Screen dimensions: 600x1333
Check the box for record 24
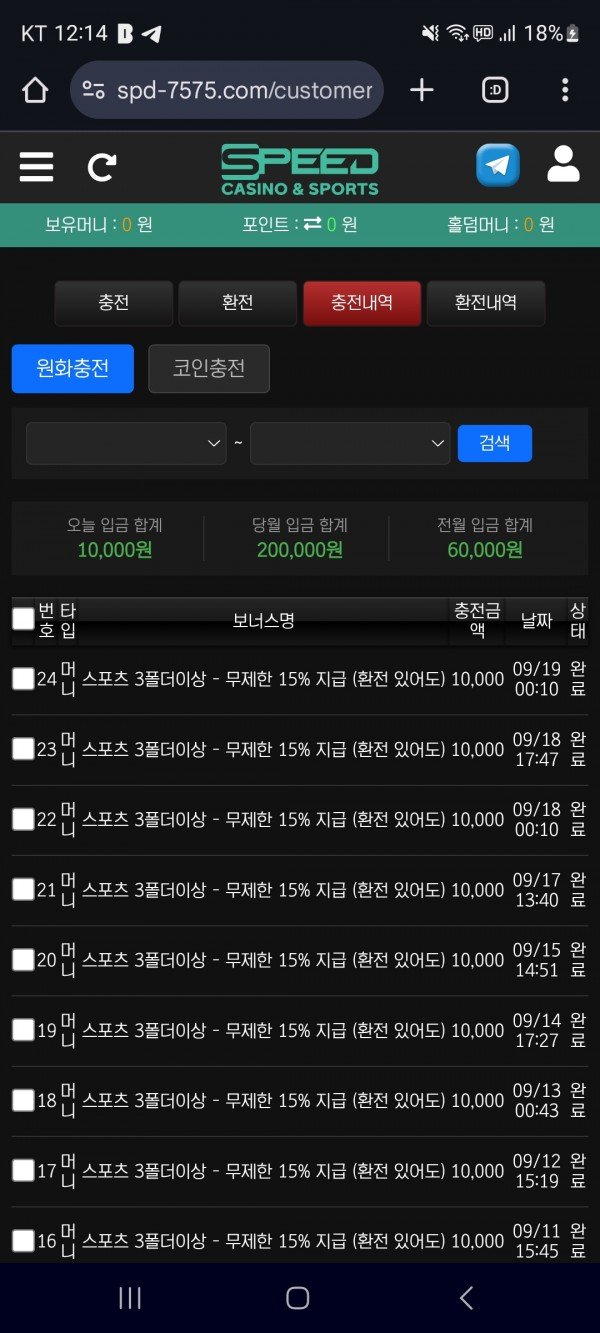tap(23, 679)
